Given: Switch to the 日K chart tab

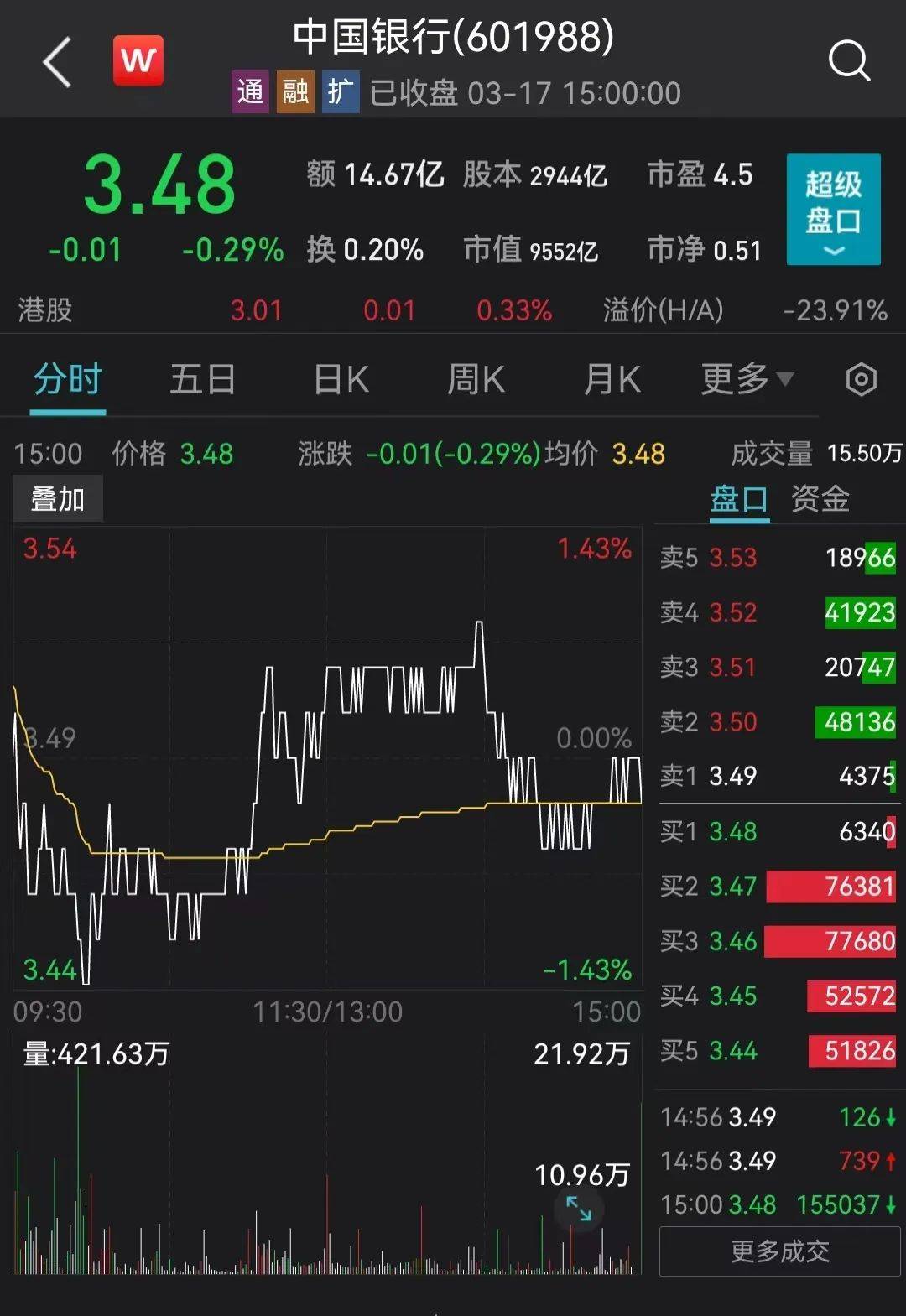Looking at the screenshot, I should tap(341, 380).
